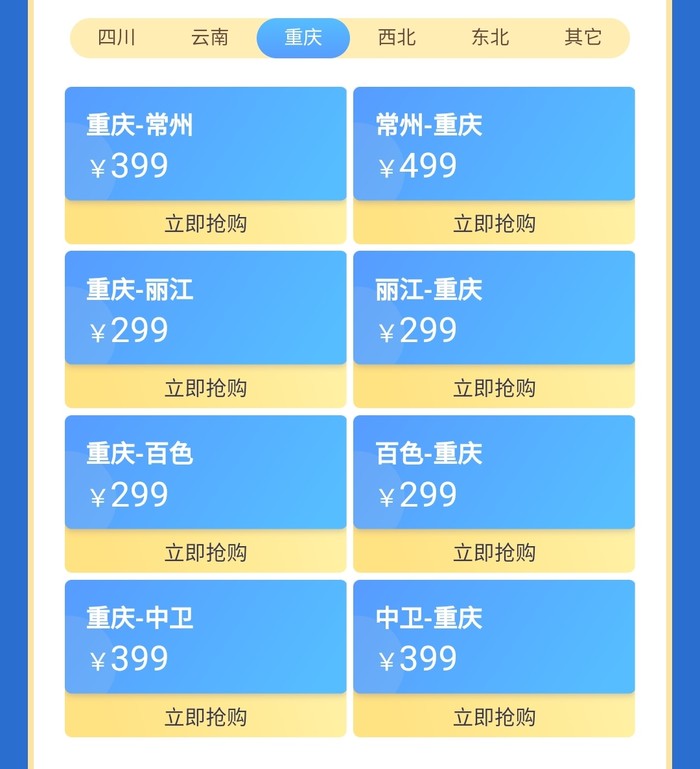
Task: Switch to the 四川 tab
Action: pos(117,38)
